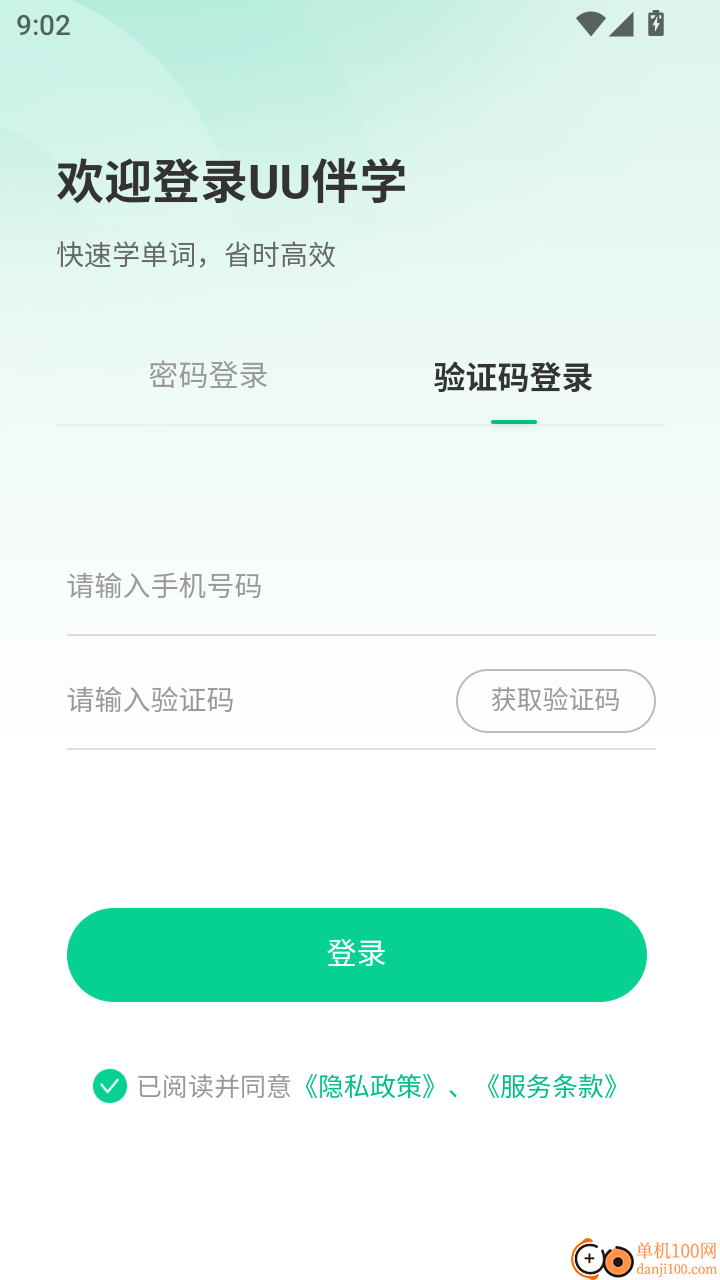Screen dimensions: 720x1280
Task: Tap the battery indicator with lightning bolt
Action: [657, 24]
